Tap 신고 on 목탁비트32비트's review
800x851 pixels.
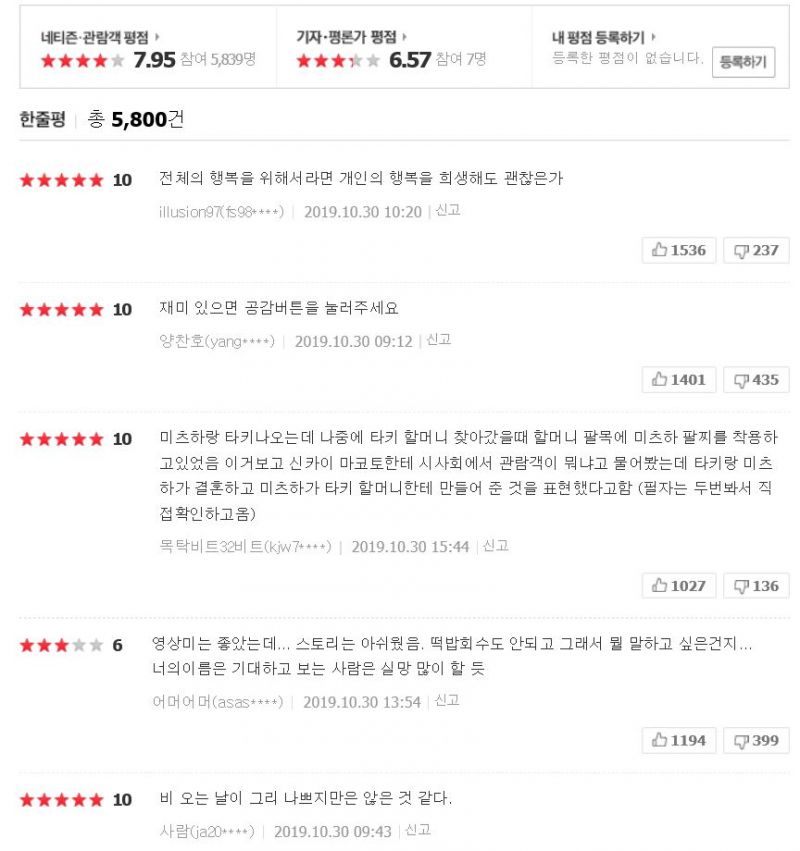pyautogui.click(x=496, y=546)
